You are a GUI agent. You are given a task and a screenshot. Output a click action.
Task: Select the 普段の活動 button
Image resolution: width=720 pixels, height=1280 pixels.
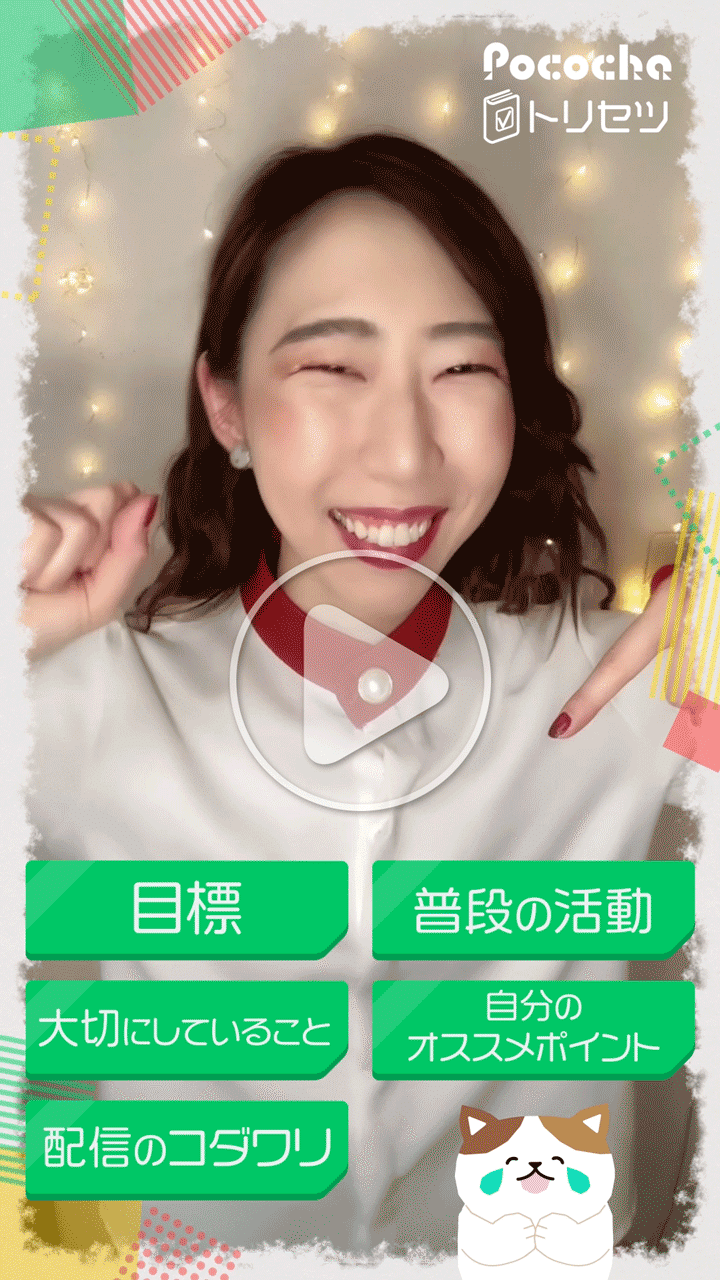(x=533, y=910)
